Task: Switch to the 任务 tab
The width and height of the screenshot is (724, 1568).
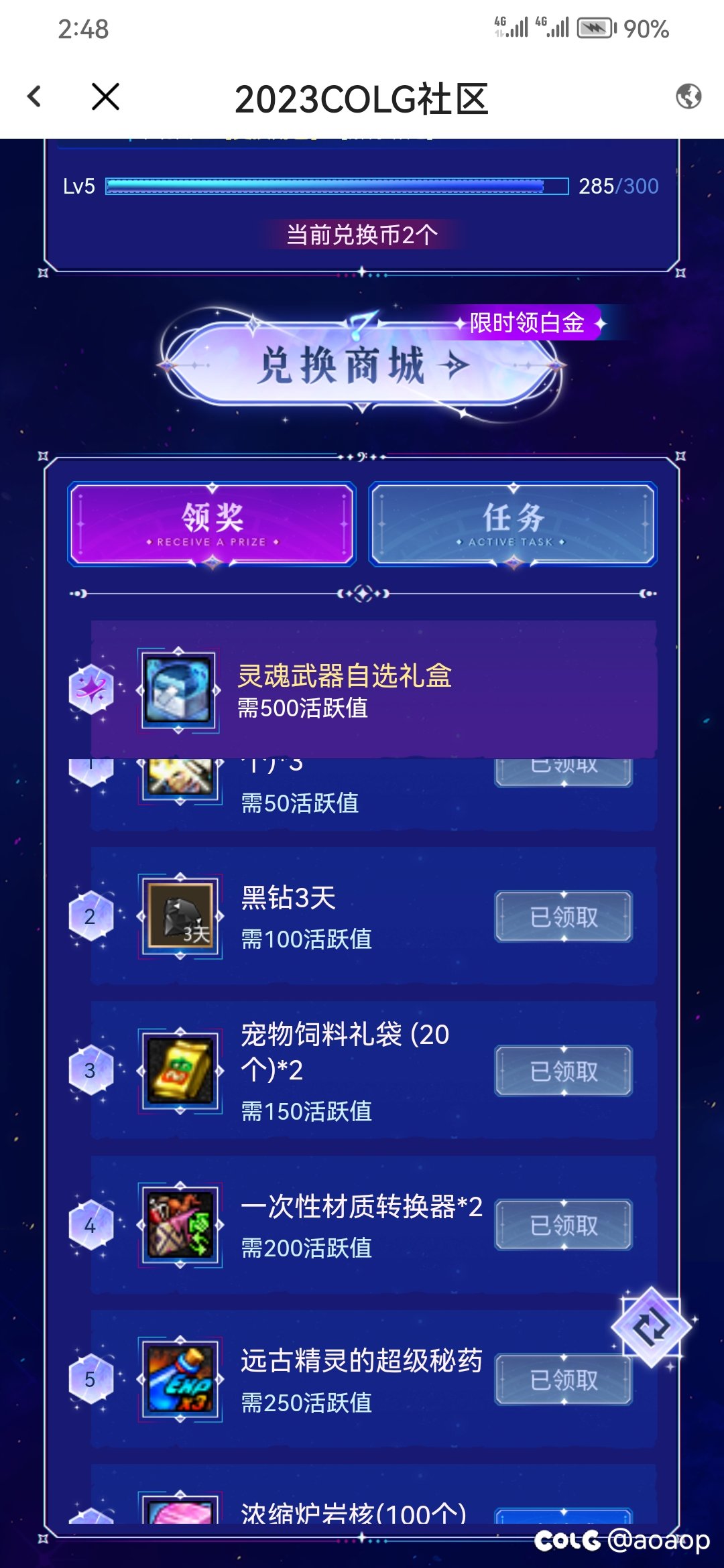Action: 513,524
